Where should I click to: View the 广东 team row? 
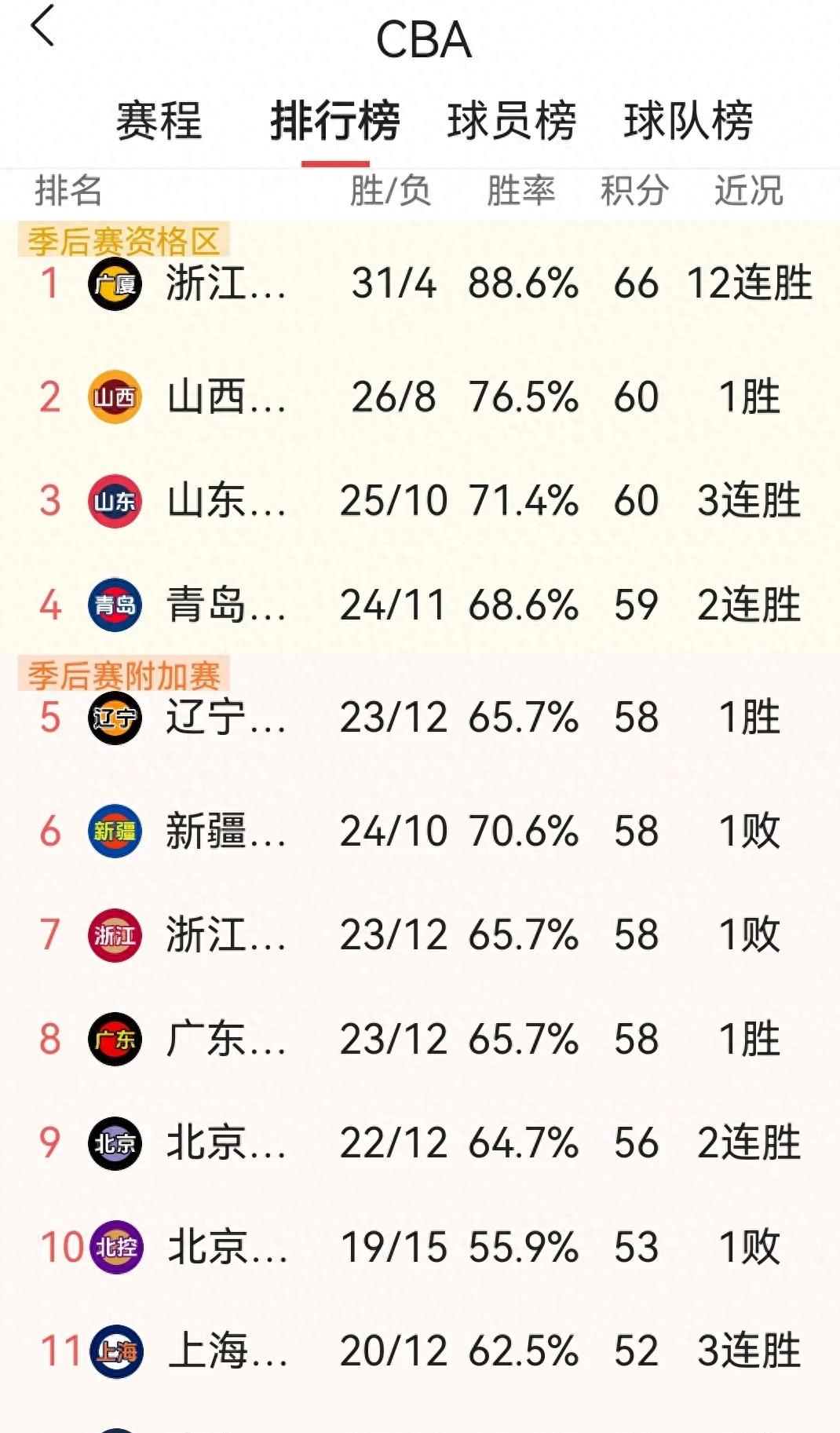click(226, 1040)
